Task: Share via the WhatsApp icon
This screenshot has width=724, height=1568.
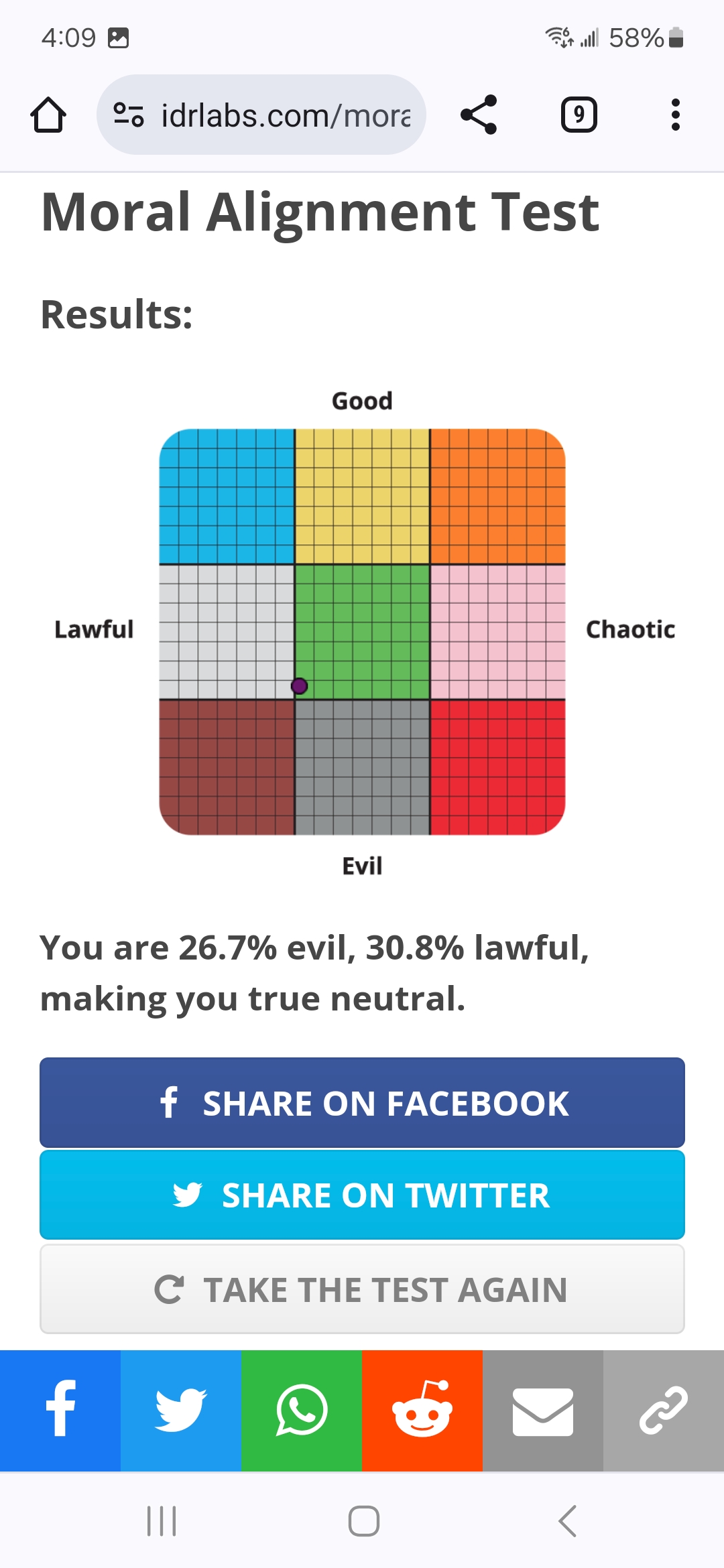Action: 302,1411
